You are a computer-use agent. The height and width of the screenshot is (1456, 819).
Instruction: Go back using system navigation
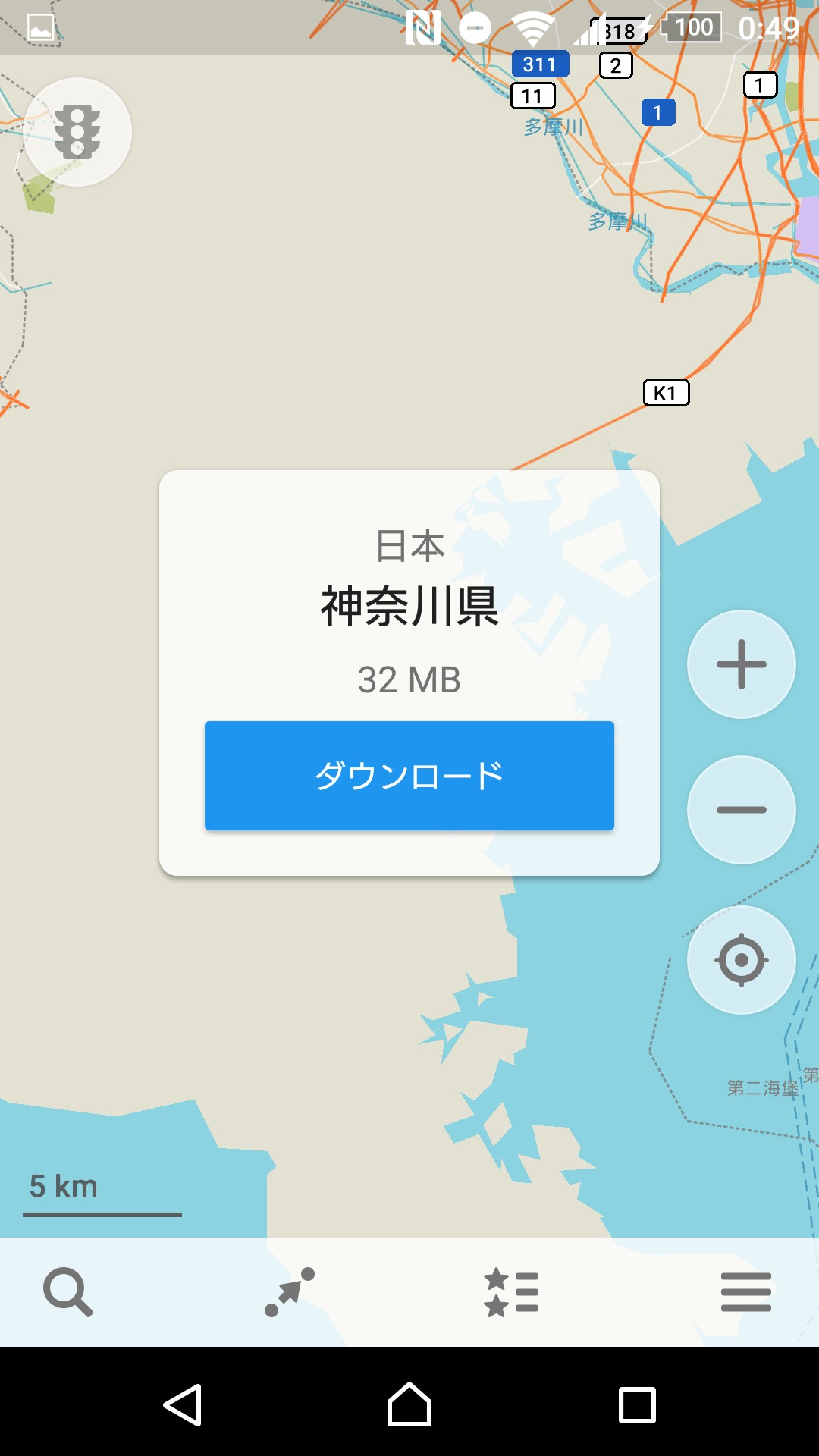point(183,1405)
